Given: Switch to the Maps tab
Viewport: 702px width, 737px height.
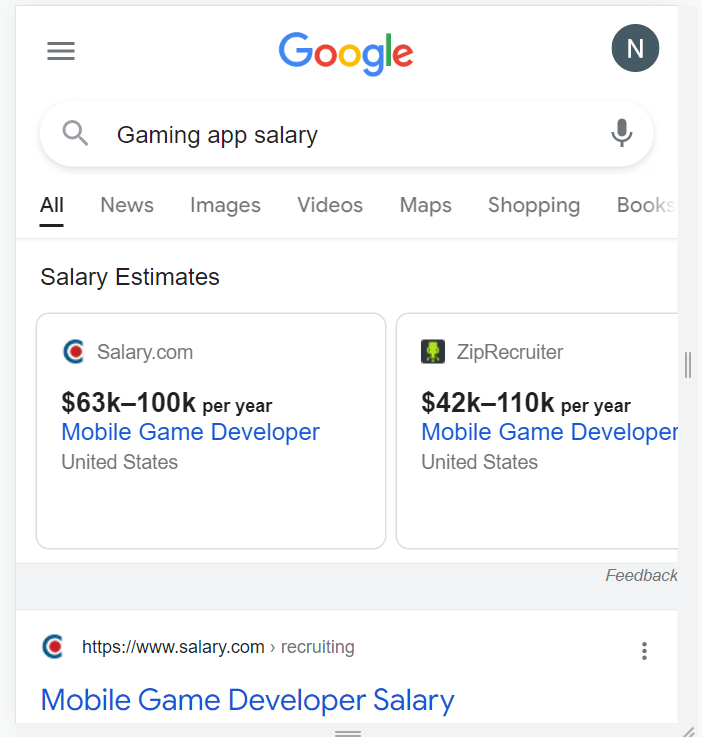Looking at the screenshot, I should (425, 205).
